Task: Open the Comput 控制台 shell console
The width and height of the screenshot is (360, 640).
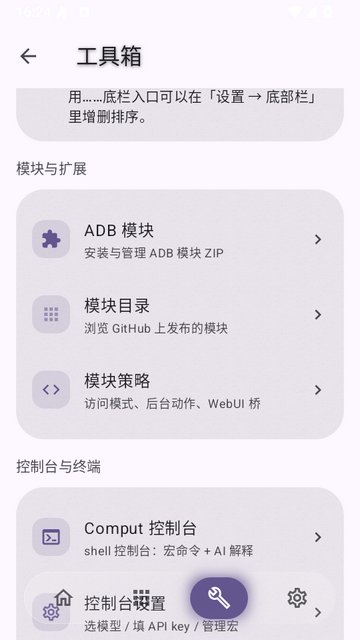Action: click(x=180, y=537)
